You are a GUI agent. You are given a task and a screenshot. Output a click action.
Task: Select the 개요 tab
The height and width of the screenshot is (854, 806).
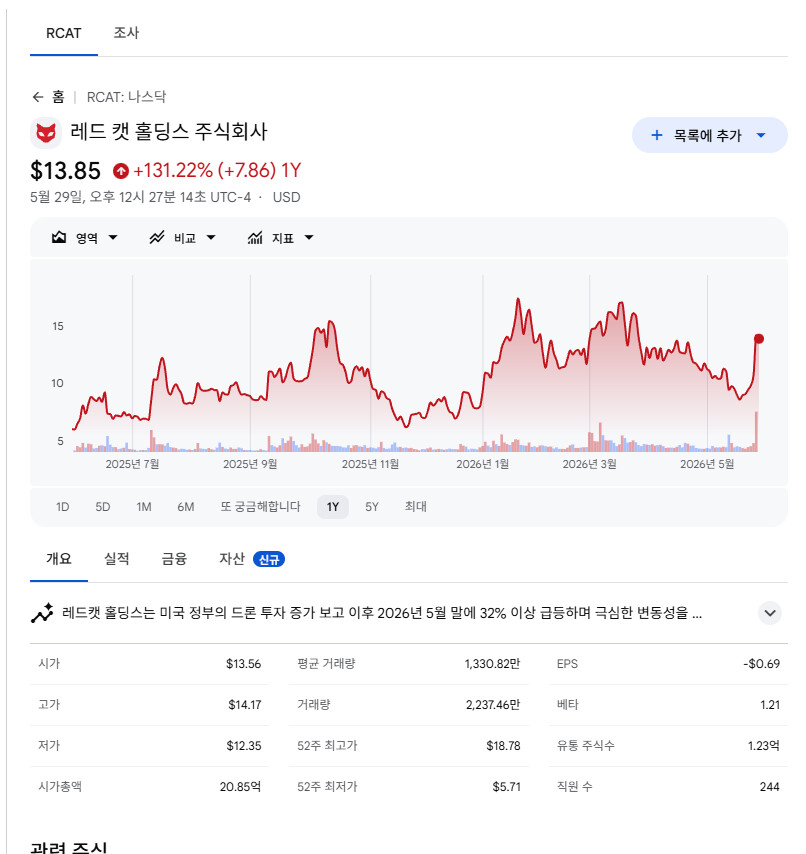pyautogui.click(x=59, y=559)
